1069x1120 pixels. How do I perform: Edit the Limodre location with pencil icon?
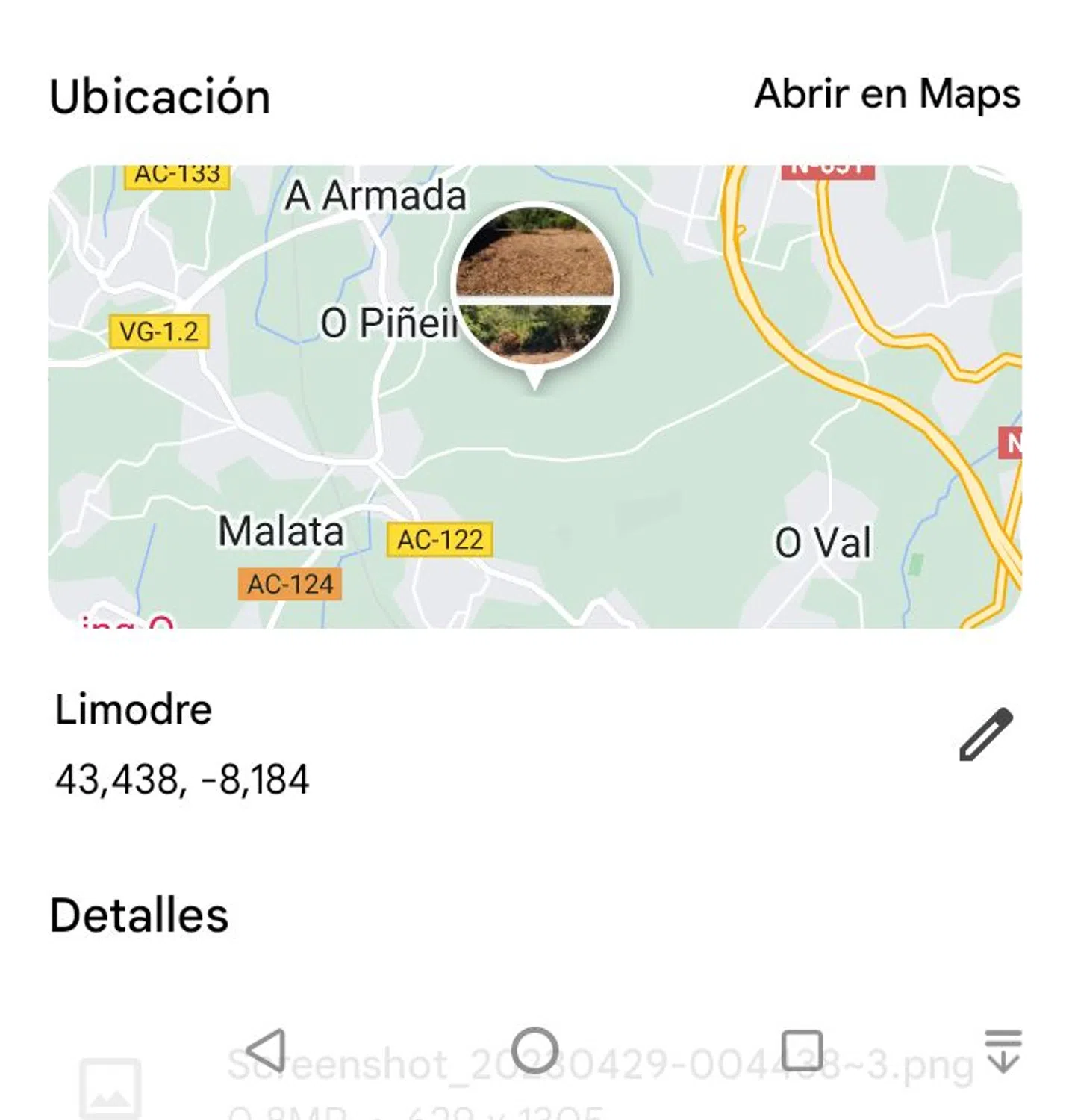point(985,735)
